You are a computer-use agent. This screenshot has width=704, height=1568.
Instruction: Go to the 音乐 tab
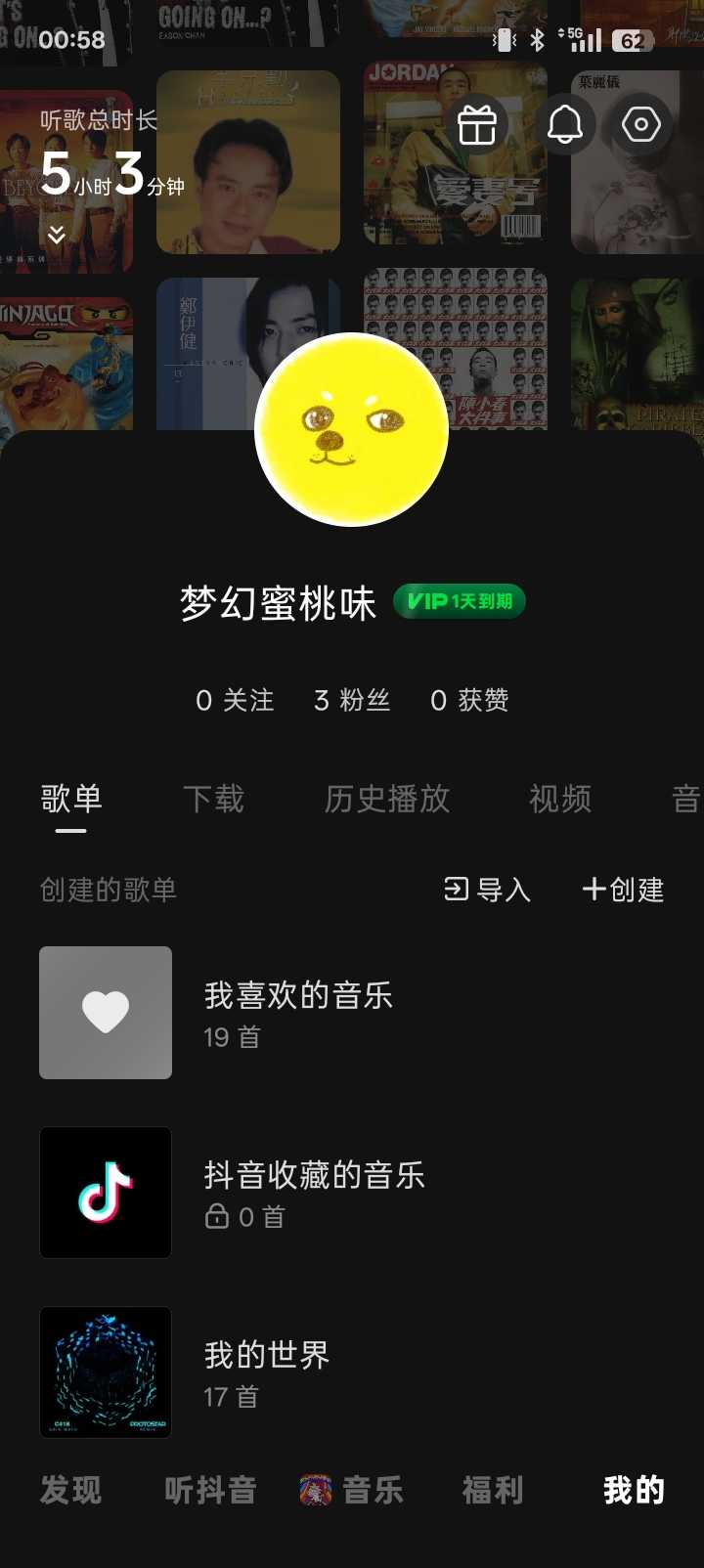(x=352, y=1490)
